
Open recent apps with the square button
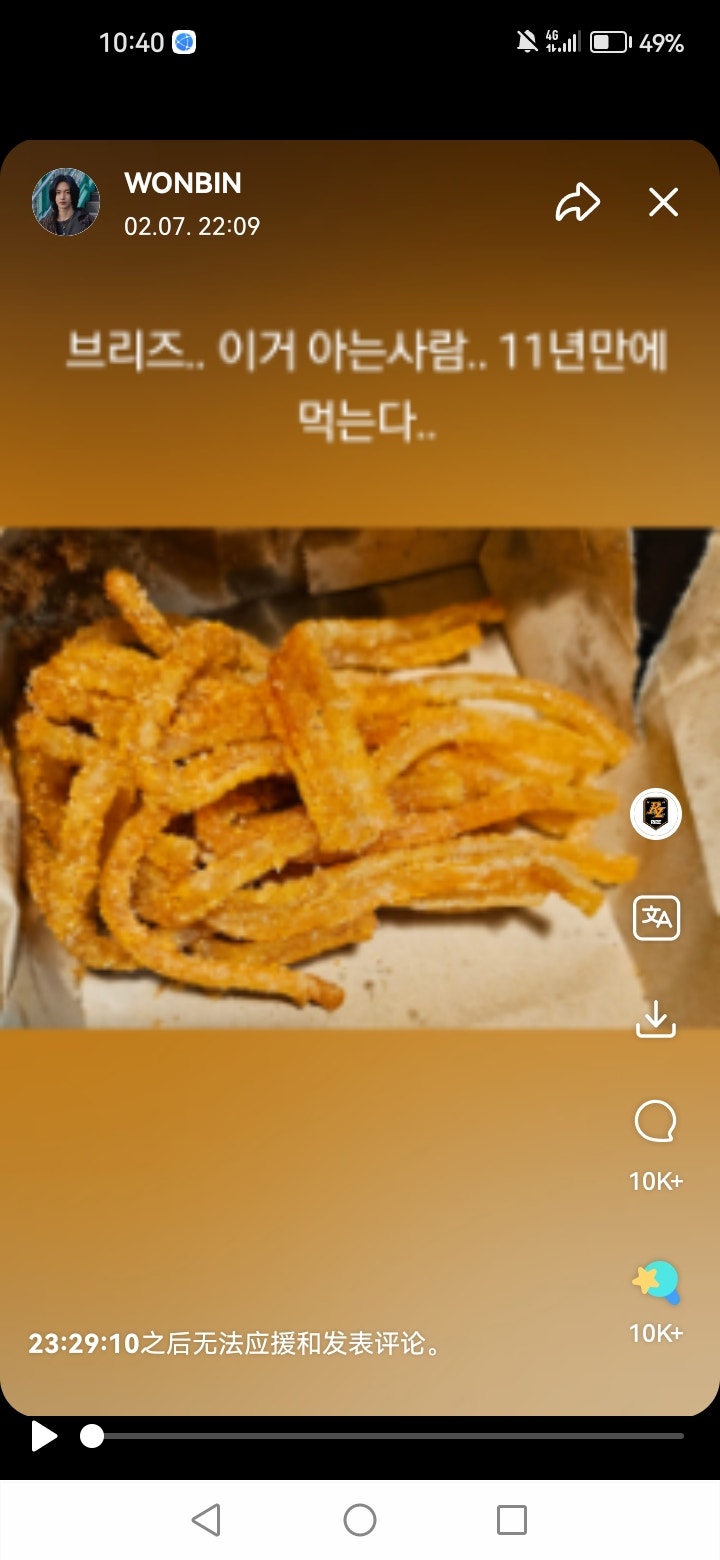(x=510, y=1521)
